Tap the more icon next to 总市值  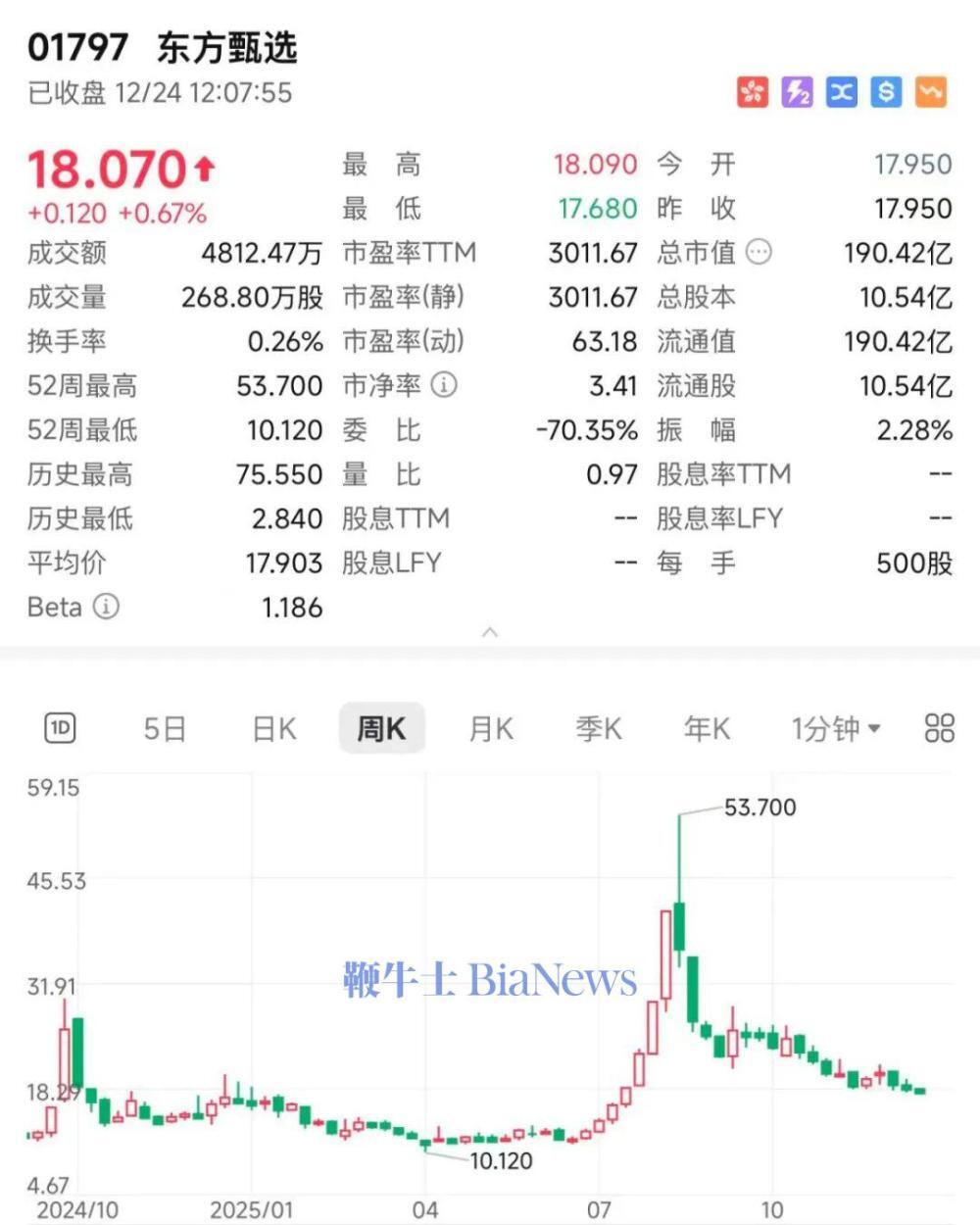point(759,253)
